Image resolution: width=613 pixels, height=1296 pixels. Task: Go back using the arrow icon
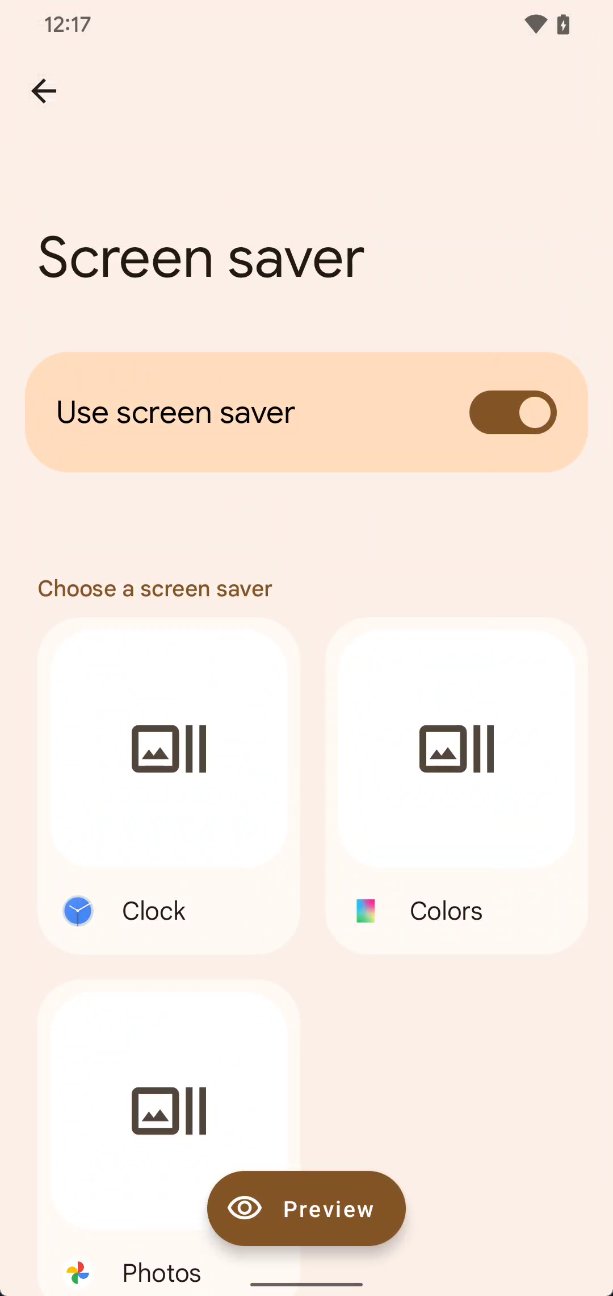[x=44, y=91]
